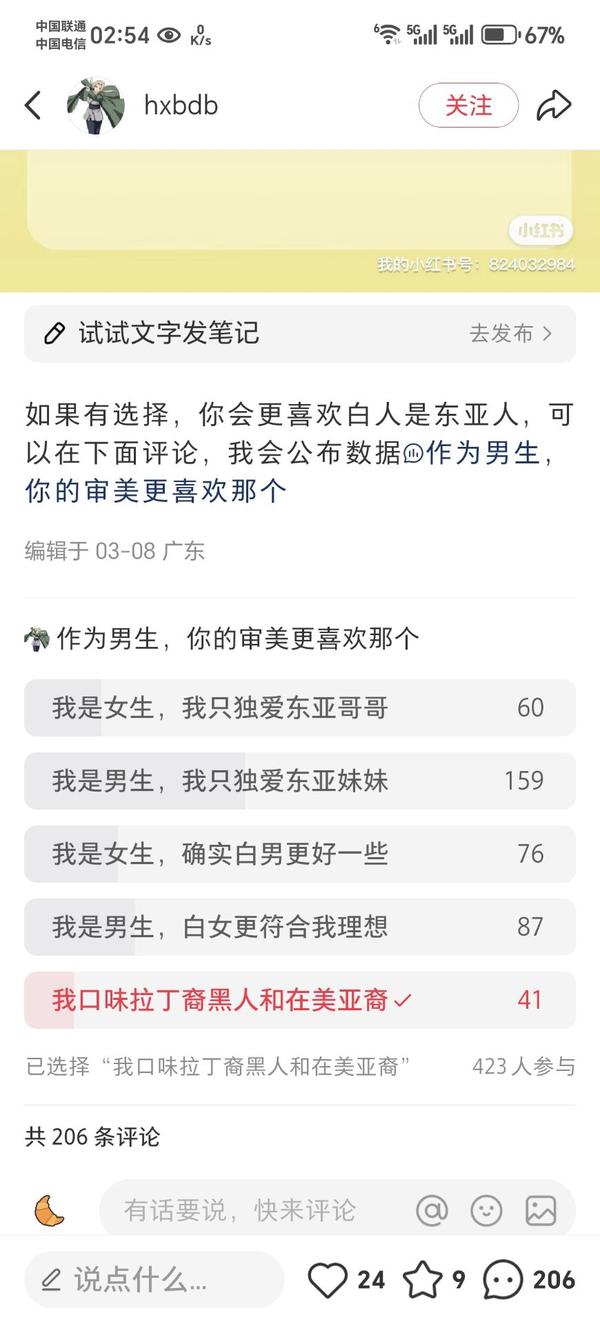Follow hxbdb with the 关注 button
The height and width of the screenshot is (1324, 600).
point(469,105)
